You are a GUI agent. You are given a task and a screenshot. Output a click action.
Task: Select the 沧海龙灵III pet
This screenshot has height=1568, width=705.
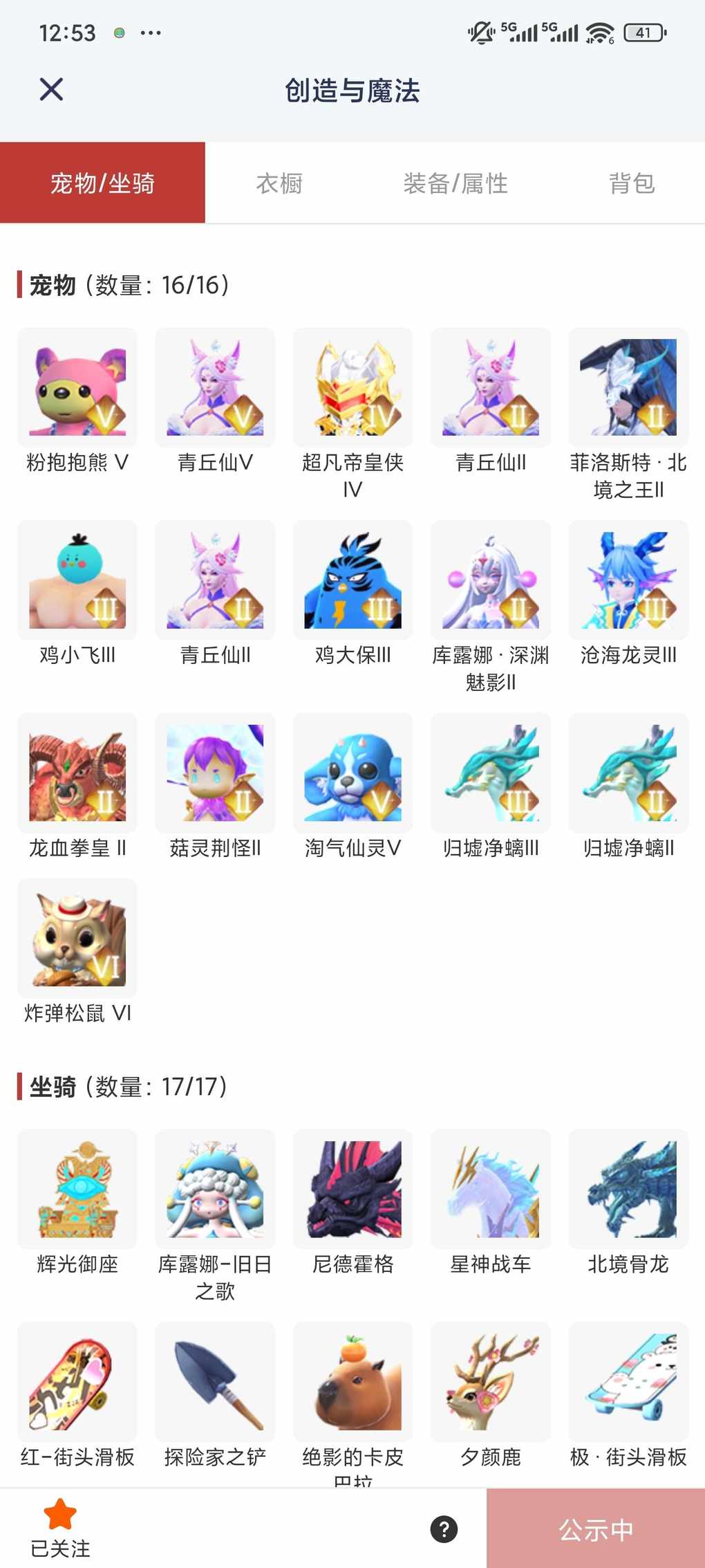628,580
